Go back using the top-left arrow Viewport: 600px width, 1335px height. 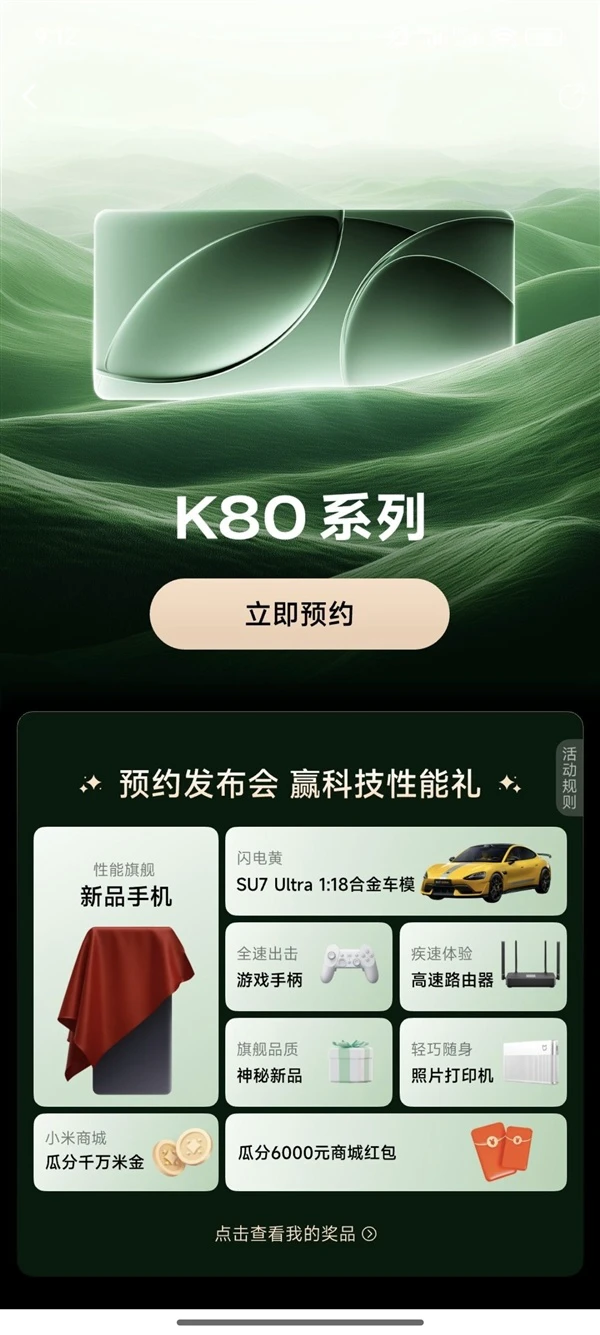coord(29,98)
